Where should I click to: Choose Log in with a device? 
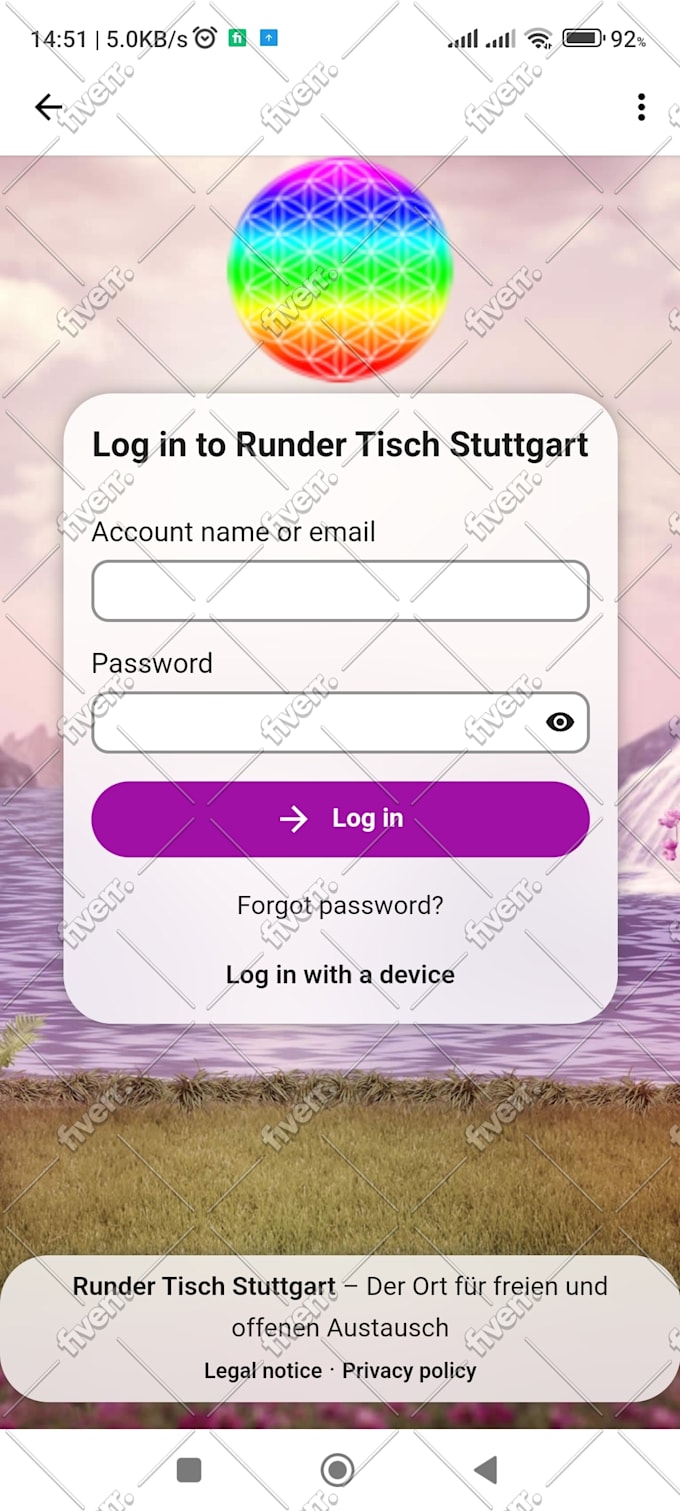pyautogui.click(x=340, y=974)
